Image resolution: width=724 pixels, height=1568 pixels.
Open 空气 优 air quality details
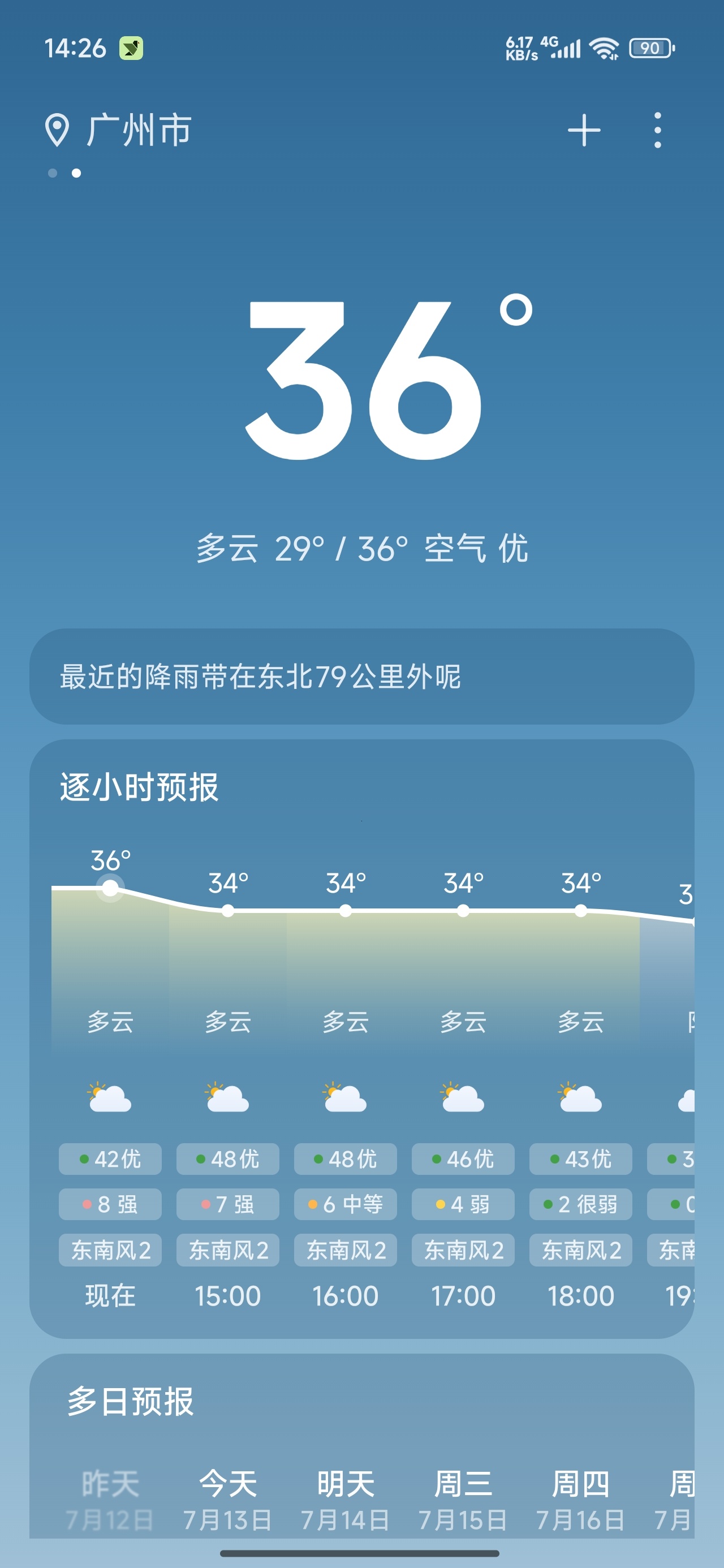click(x=476, y=549)
